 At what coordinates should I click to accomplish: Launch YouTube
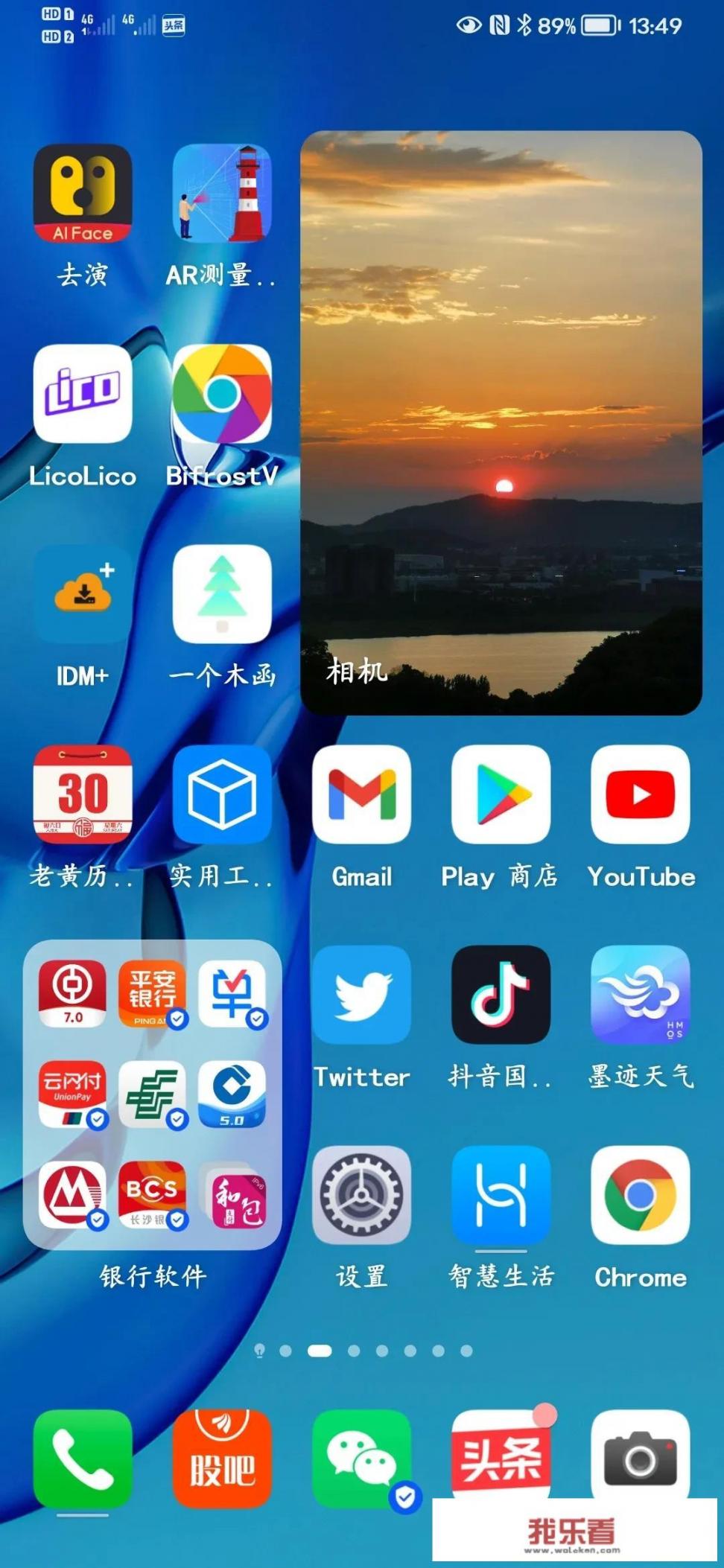tap(640, 794)
